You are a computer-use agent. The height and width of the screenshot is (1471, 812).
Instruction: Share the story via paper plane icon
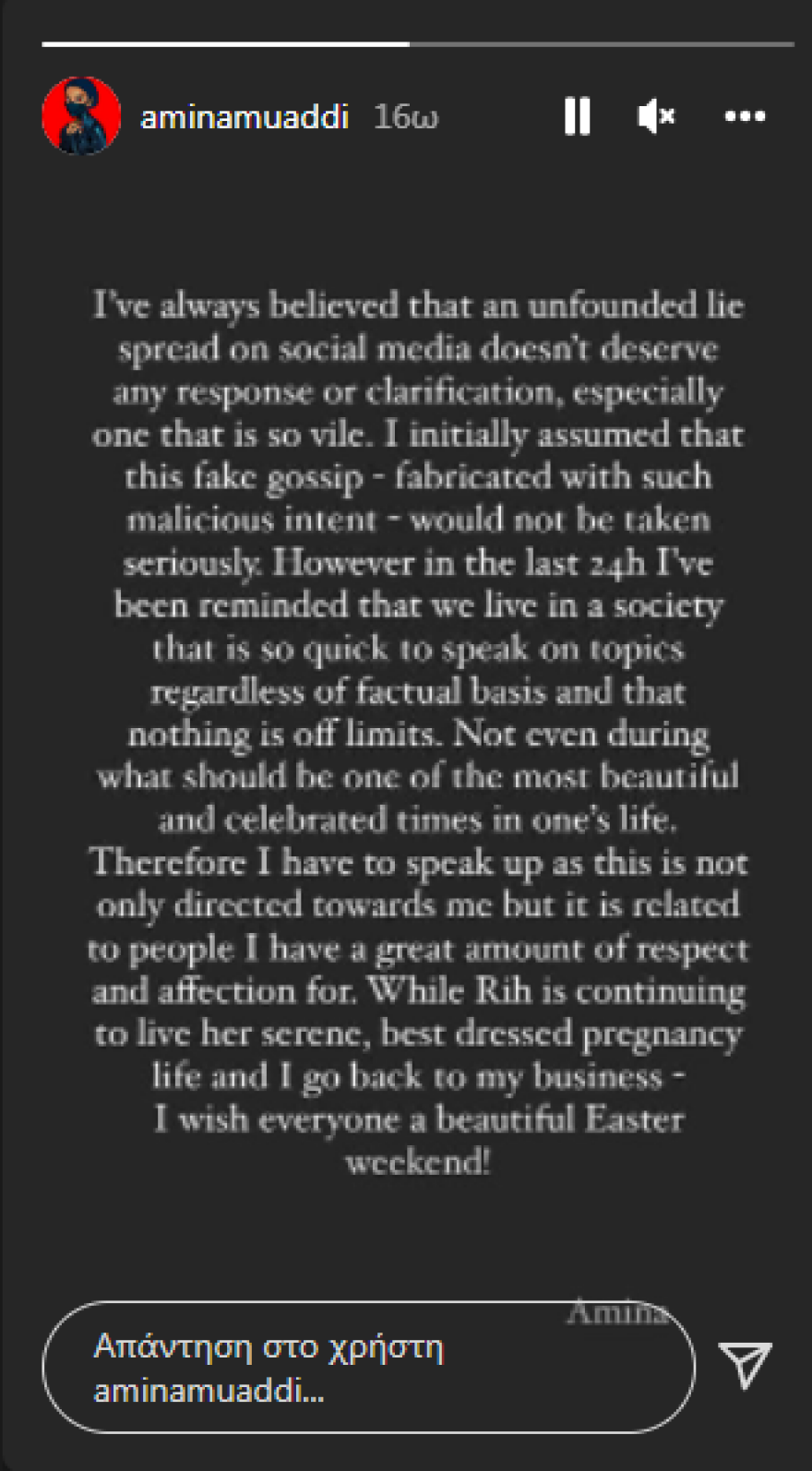point(745,1364)
